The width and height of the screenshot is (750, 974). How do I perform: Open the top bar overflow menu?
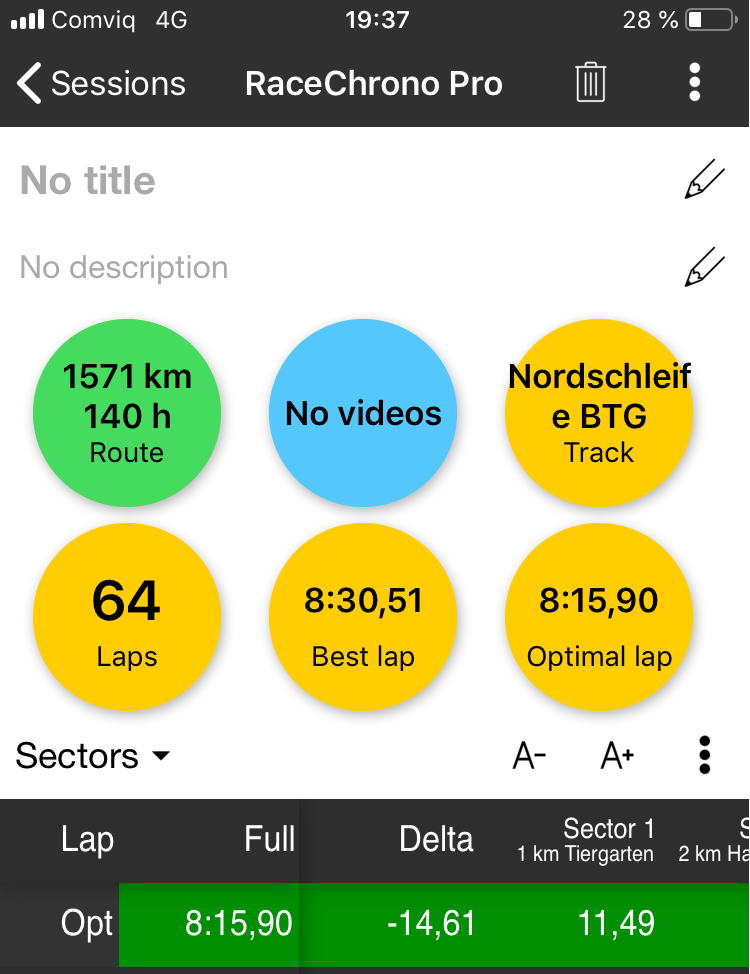coord(695,82)
